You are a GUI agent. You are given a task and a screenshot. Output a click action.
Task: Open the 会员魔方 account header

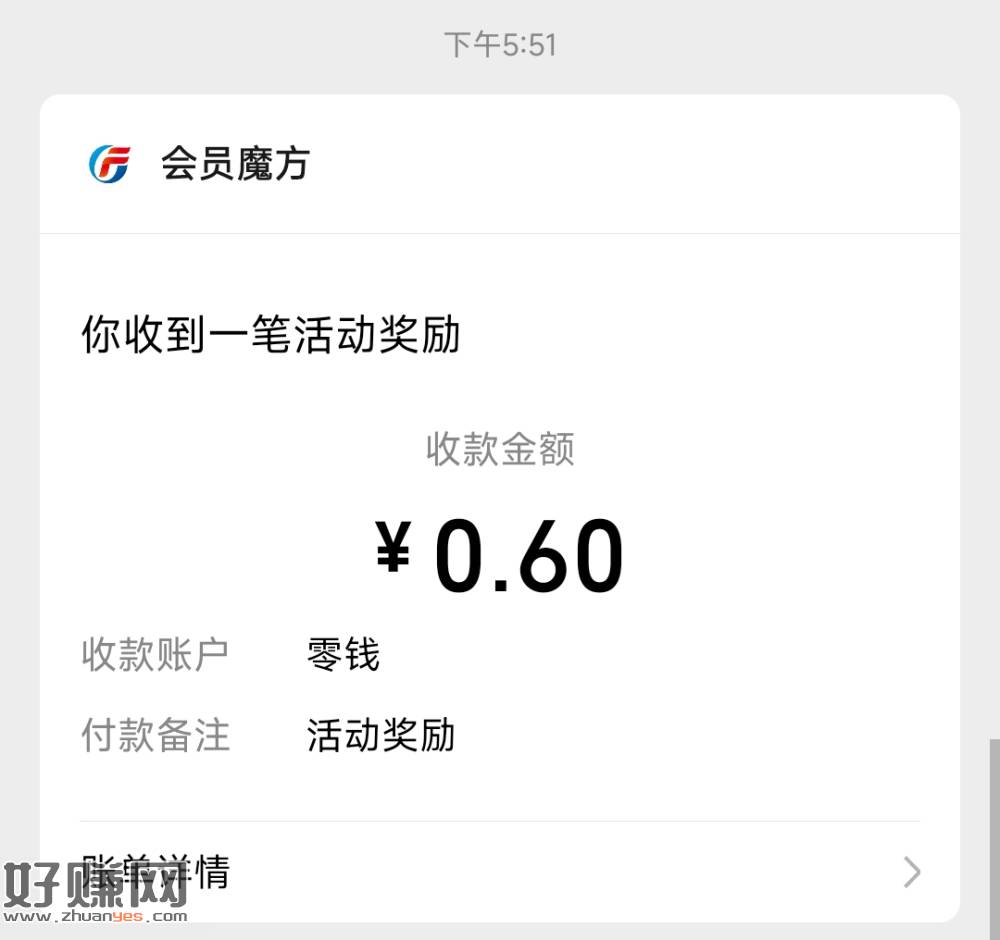click(235, 164)
